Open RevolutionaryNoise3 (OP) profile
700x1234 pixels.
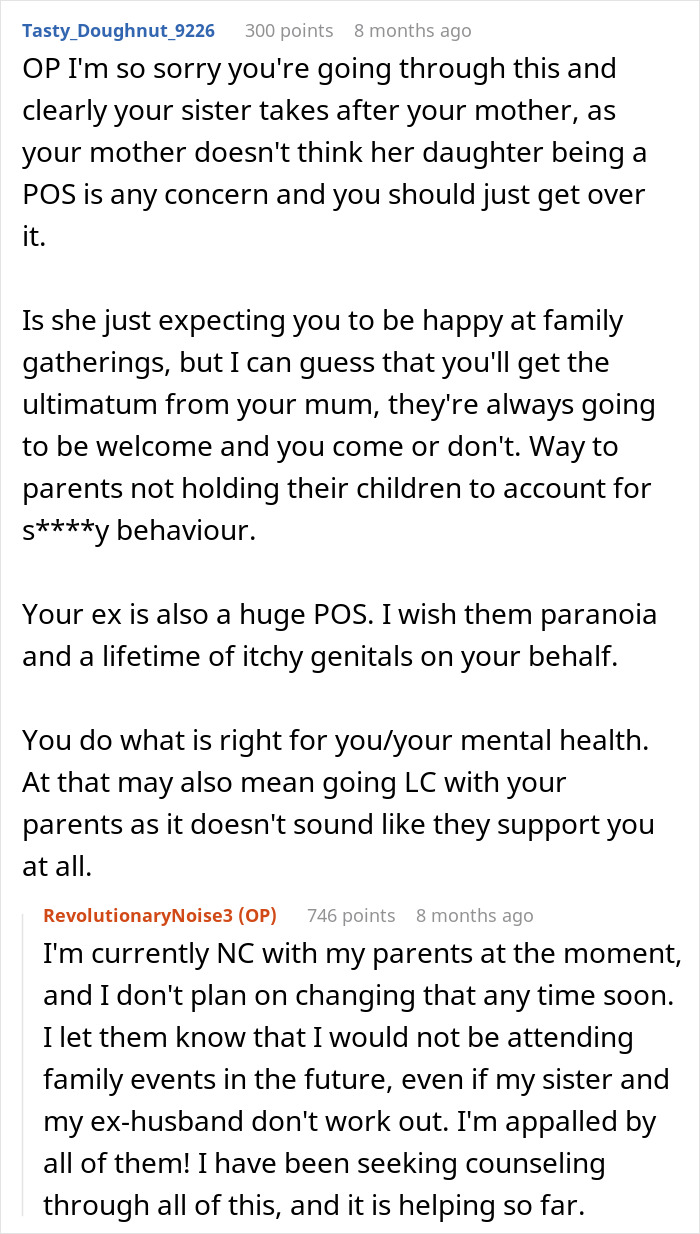point(160,915)
